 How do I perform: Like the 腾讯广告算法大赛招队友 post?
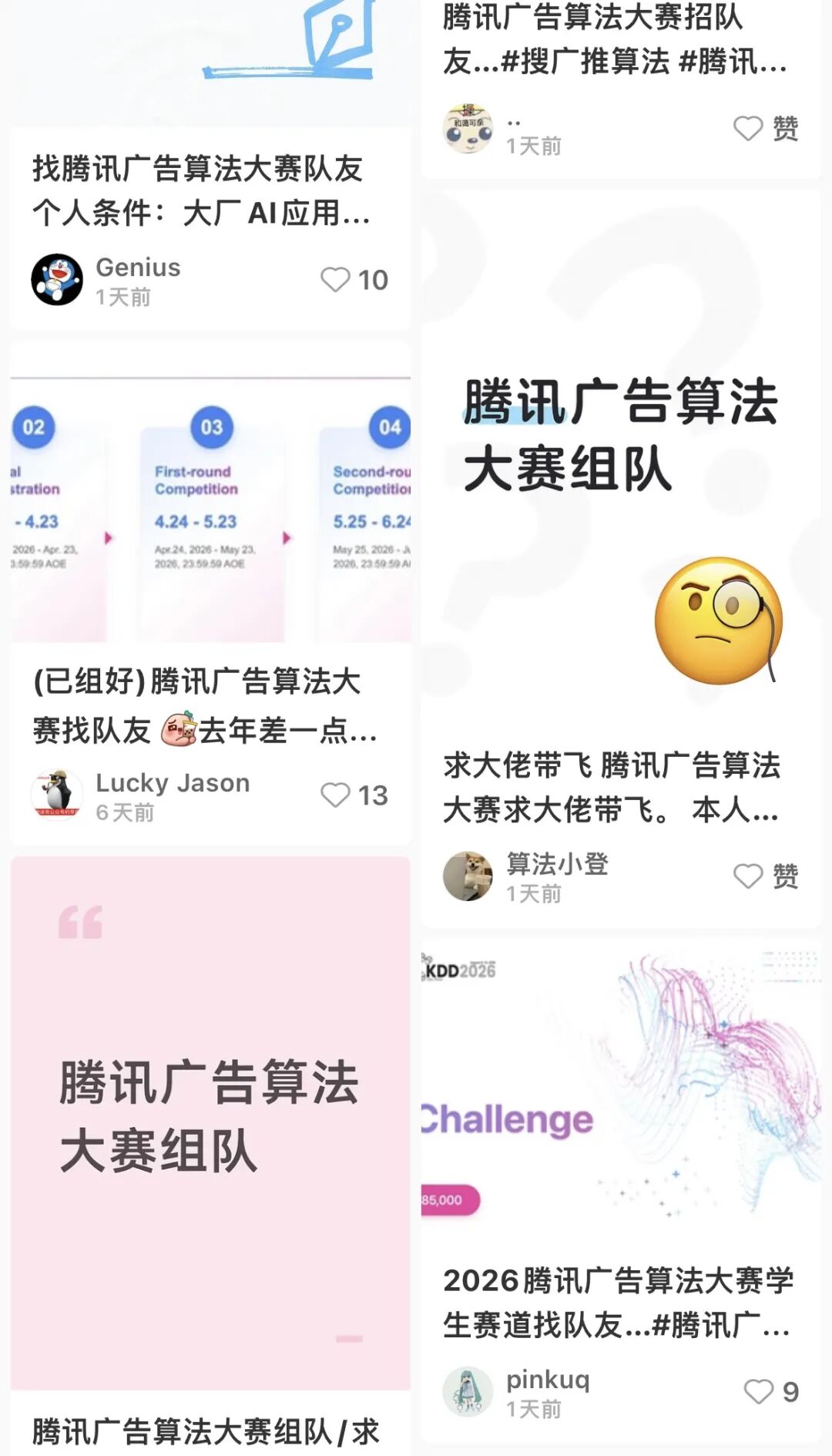(x=748, y=128)
